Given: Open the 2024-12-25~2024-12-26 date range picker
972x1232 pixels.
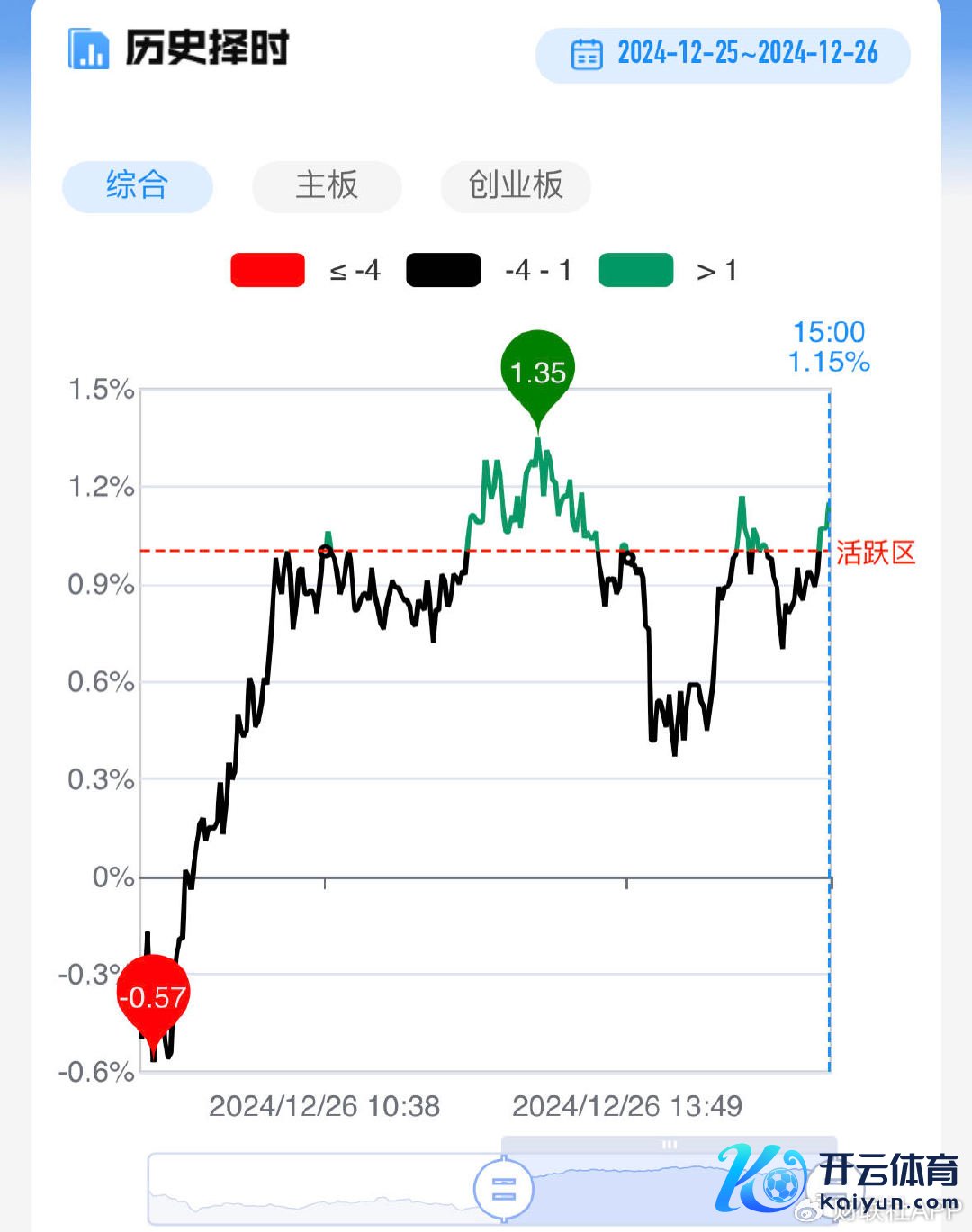Looking at the screenshot, I should (723, 54).
